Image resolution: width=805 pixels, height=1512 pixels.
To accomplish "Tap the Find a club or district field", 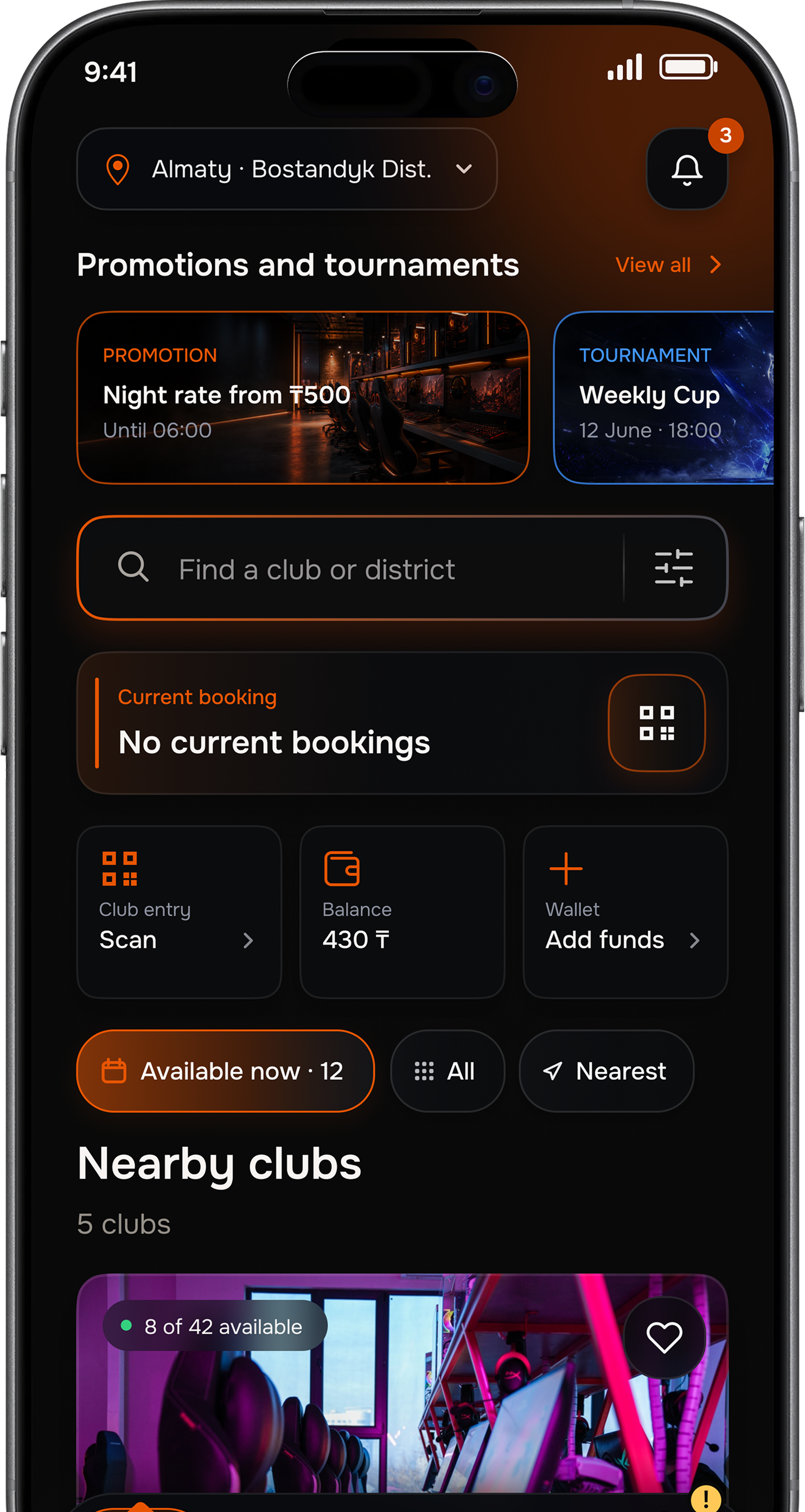I will pyautogui.click(x=350, y=568).
